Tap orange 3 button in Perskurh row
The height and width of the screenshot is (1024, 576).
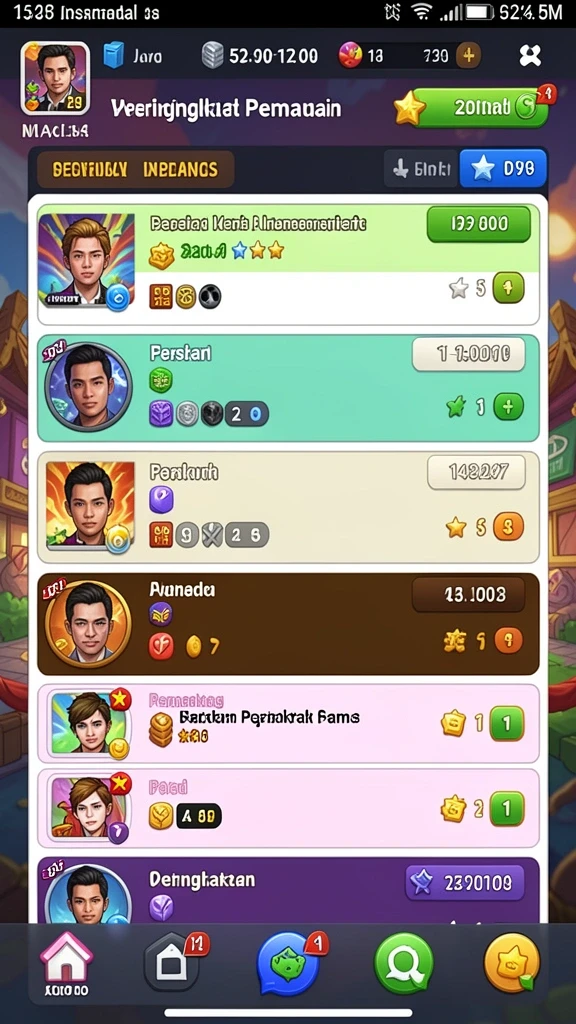pos(508,526)
